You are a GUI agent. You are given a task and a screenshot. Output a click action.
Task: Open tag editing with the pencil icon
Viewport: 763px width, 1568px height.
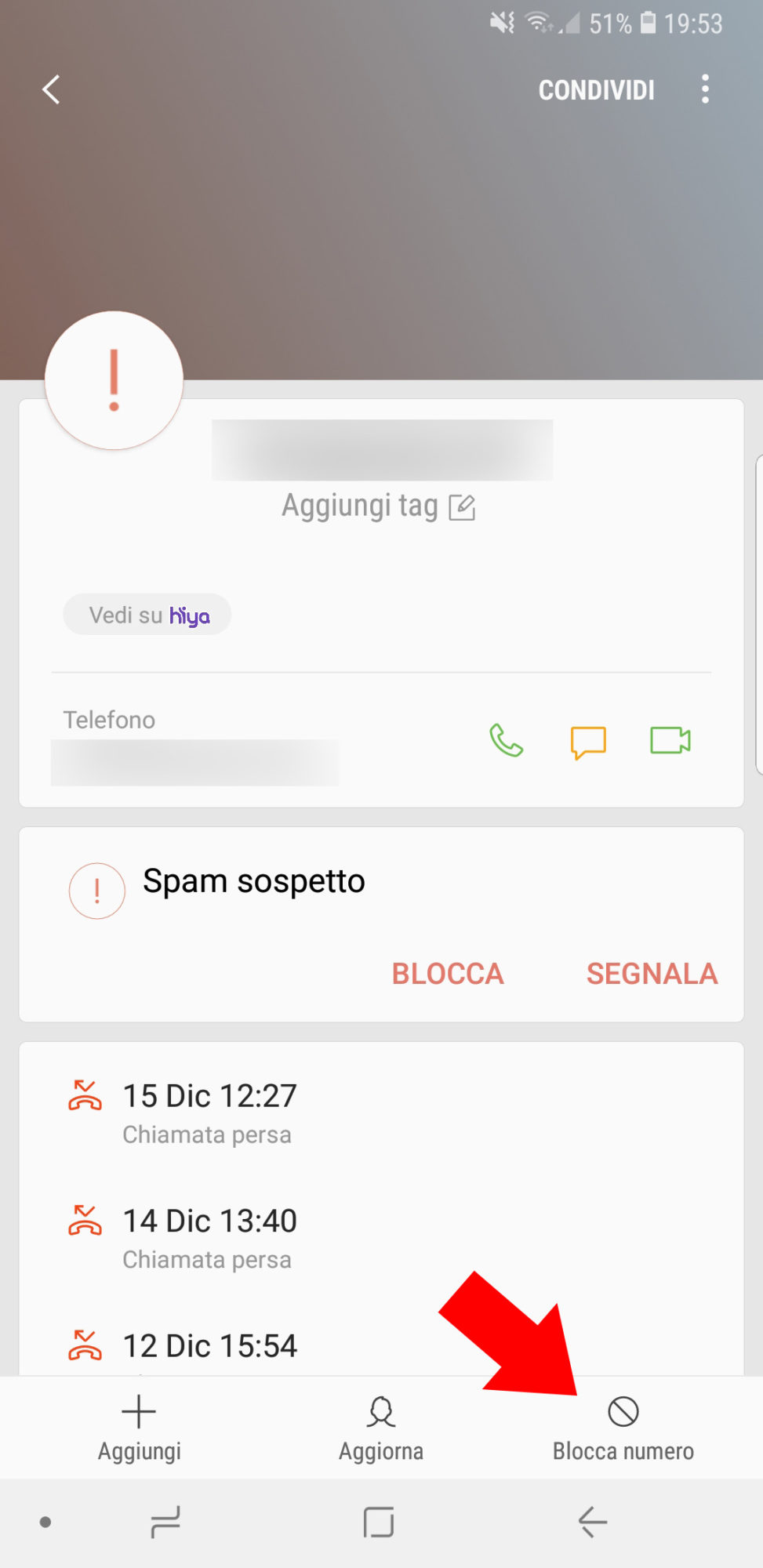[x=464, y=507]
